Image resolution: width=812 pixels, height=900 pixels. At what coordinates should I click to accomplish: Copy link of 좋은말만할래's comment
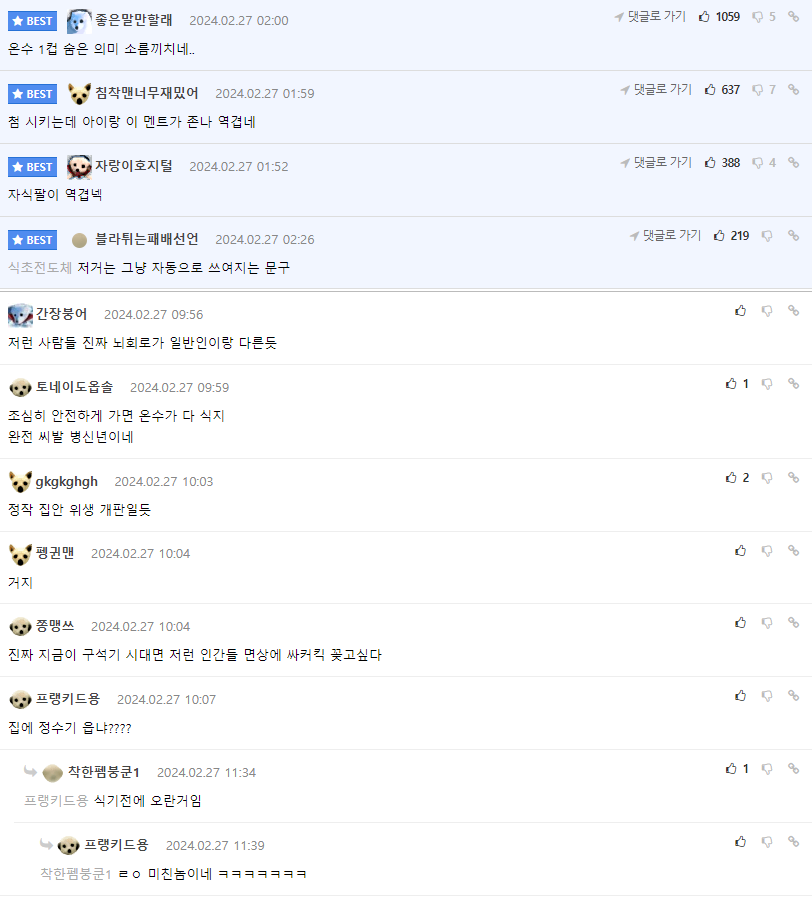[793, 16]
